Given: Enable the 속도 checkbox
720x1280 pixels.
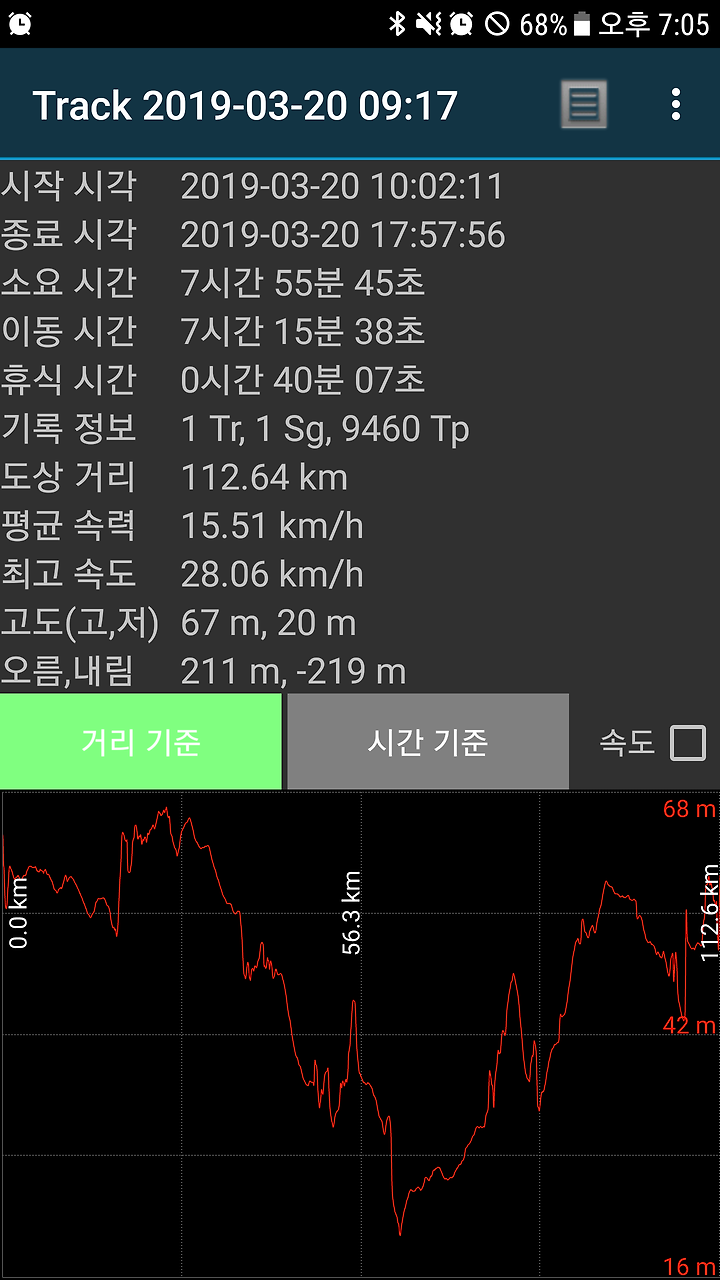Looking at the screenshot, I should click(688, 743).
